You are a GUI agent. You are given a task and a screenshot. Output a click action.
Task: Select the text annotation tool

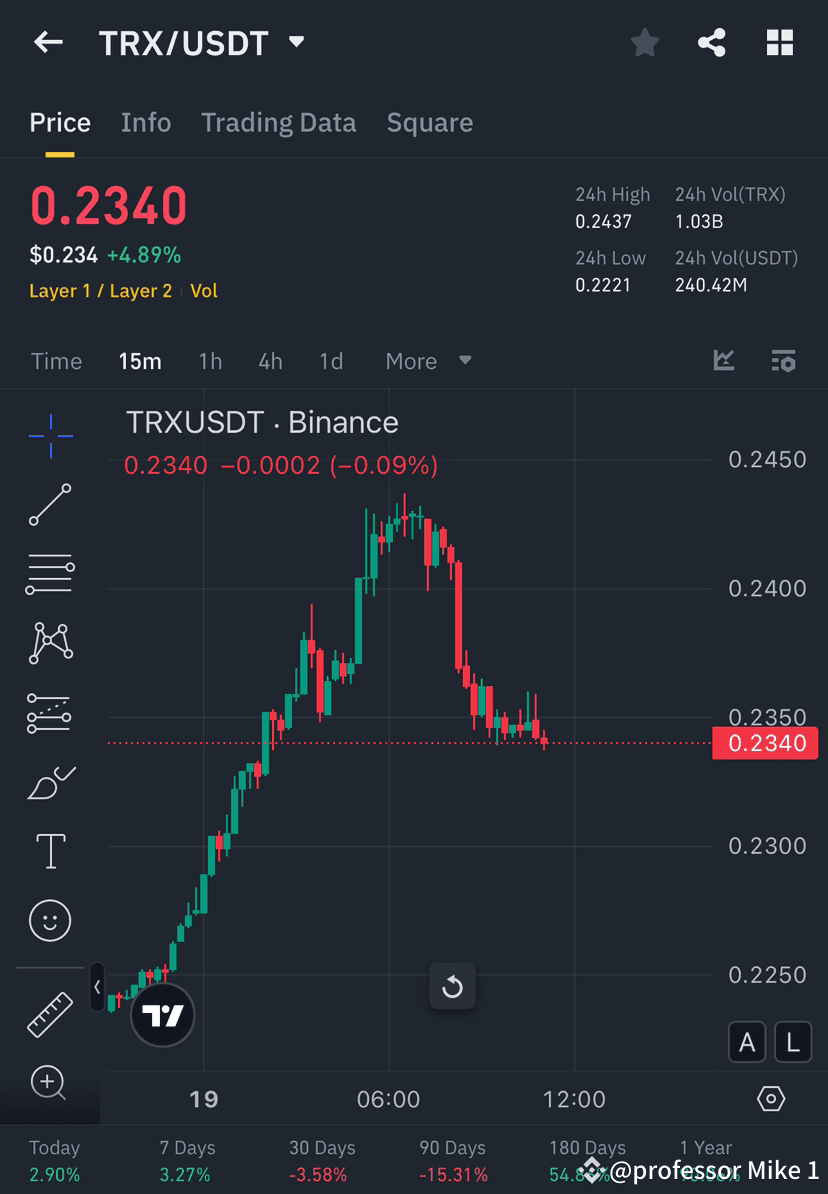pos(50,851)
